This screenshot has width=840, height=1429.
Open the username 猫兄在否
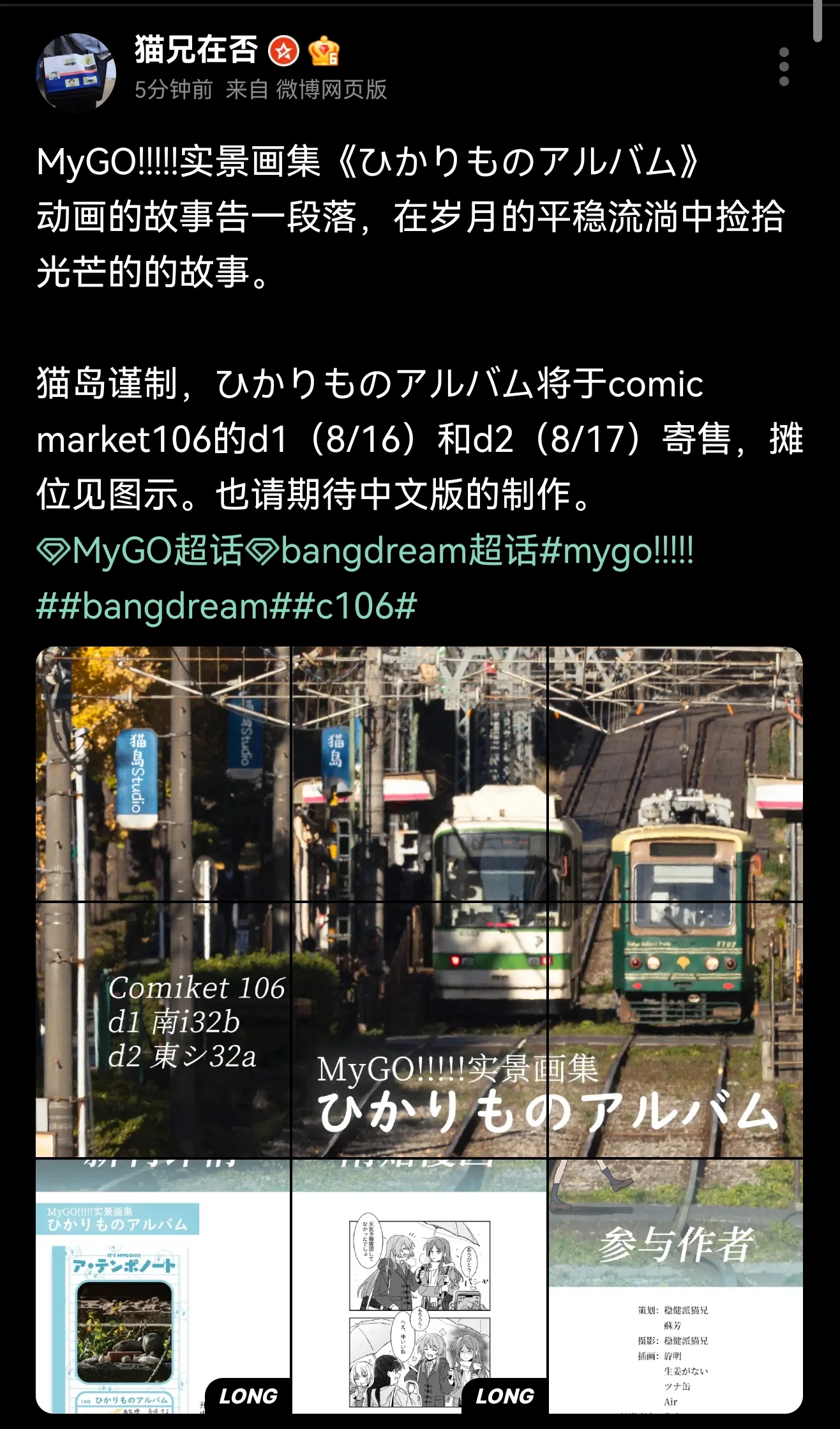click(x=196, y=50)
